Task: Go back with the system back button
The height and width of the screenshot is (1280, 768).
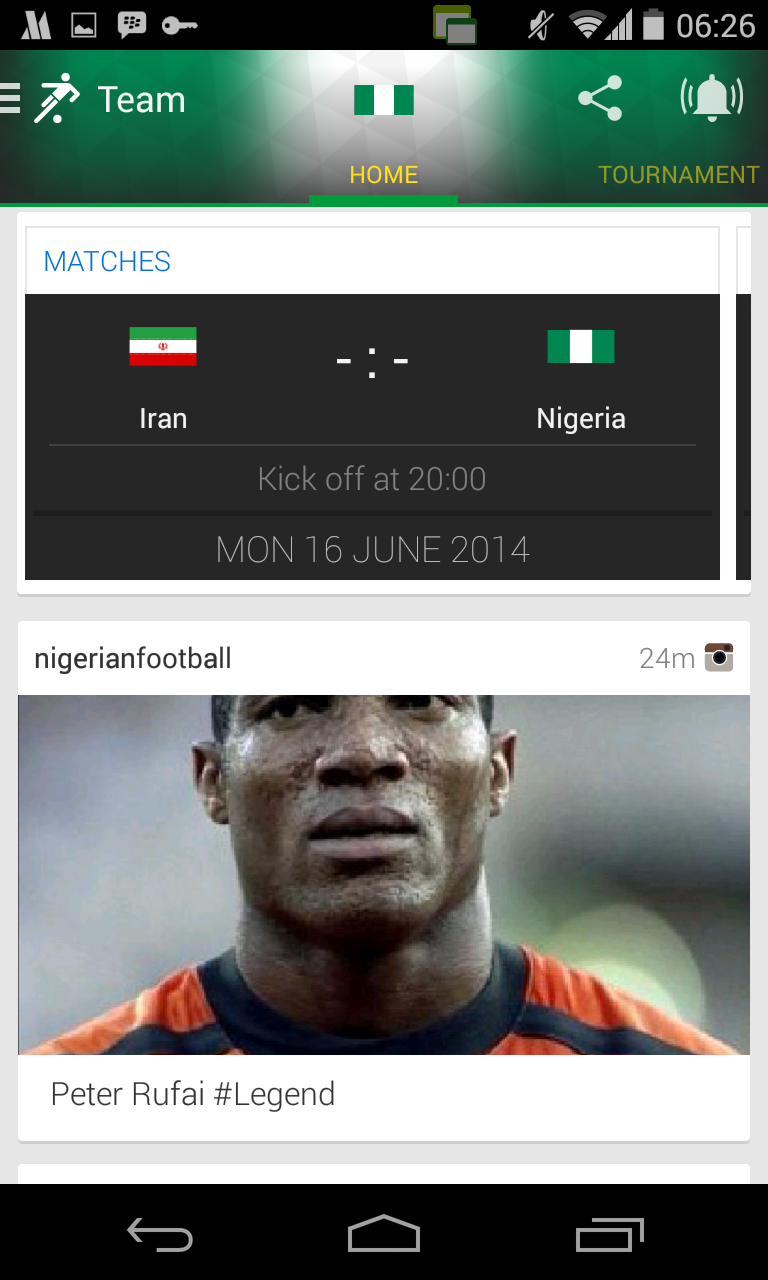Action: pos(160,1236)
